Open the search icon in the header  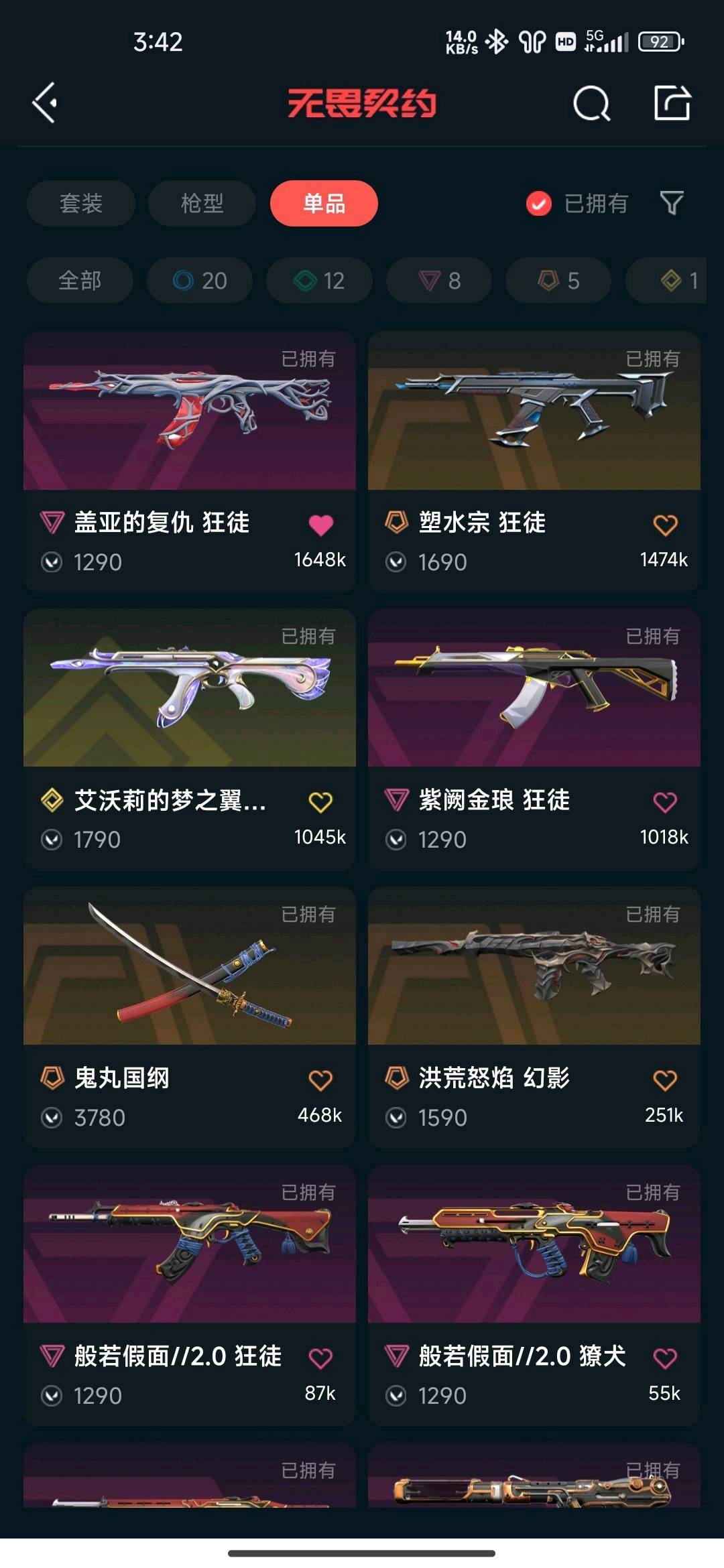591,103
